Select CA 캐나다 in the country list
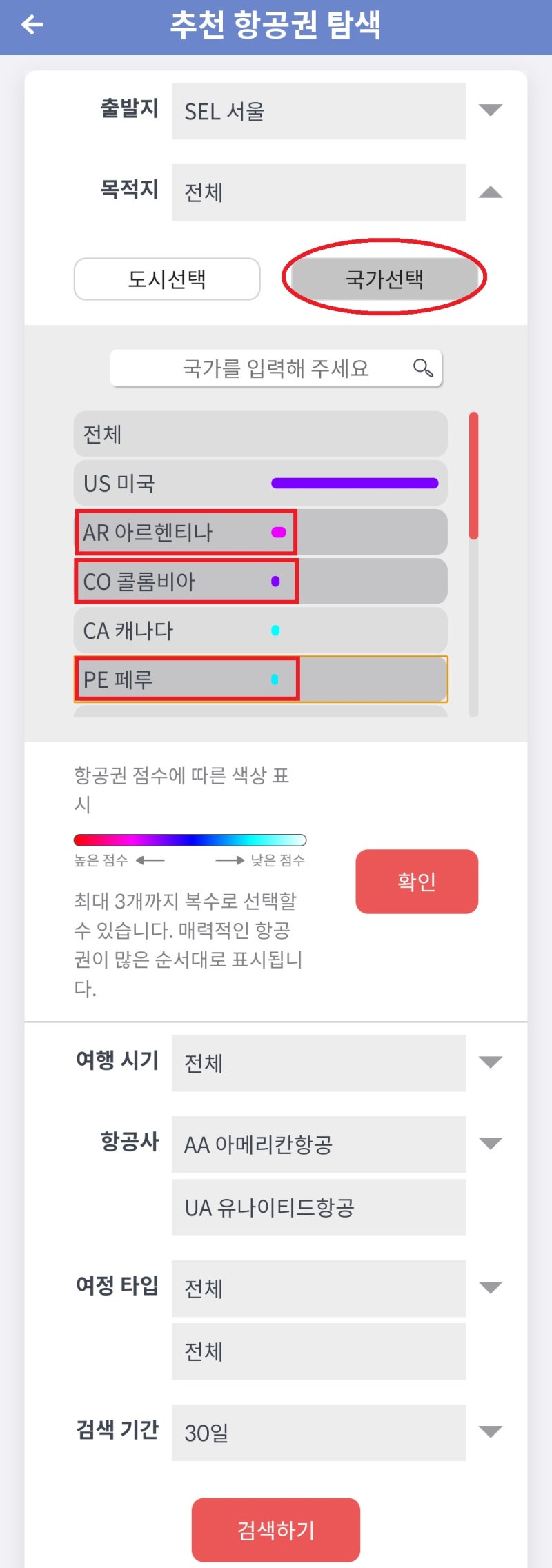Image resolution: width=552 pixels, height=1568 pixels. click(x=260, y=630)
